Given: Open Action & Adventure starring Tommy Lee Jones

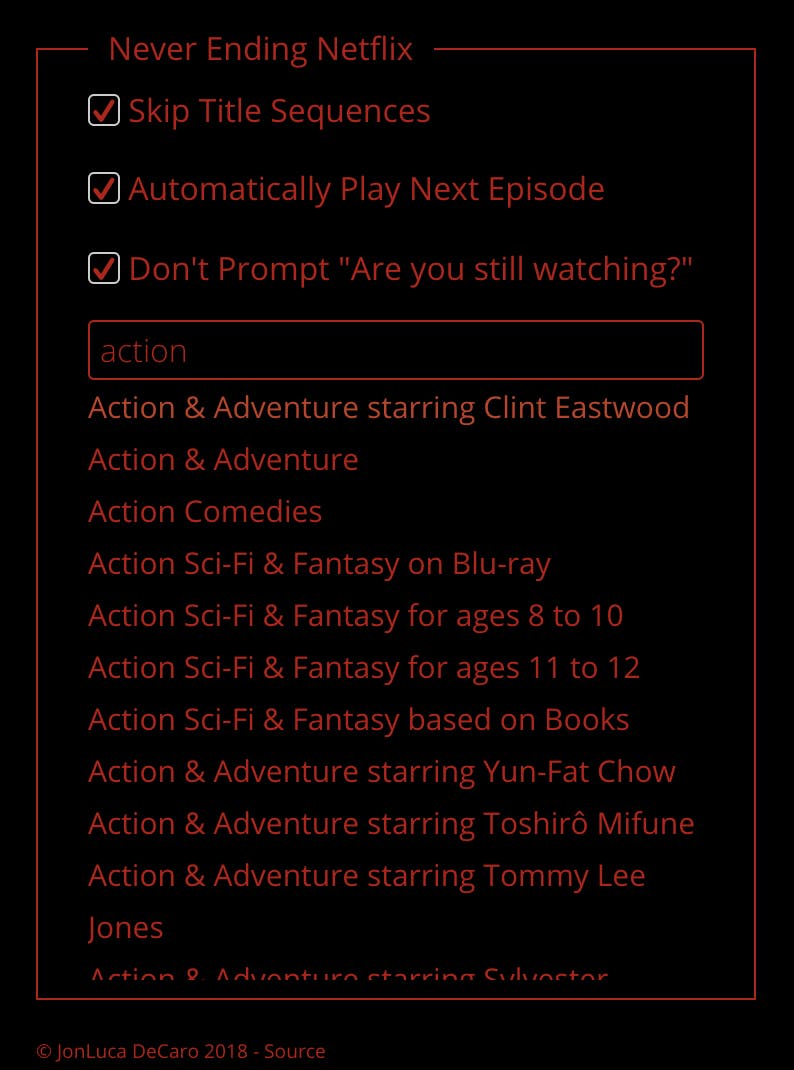Looking at the screenshot, I should (366, 875).
